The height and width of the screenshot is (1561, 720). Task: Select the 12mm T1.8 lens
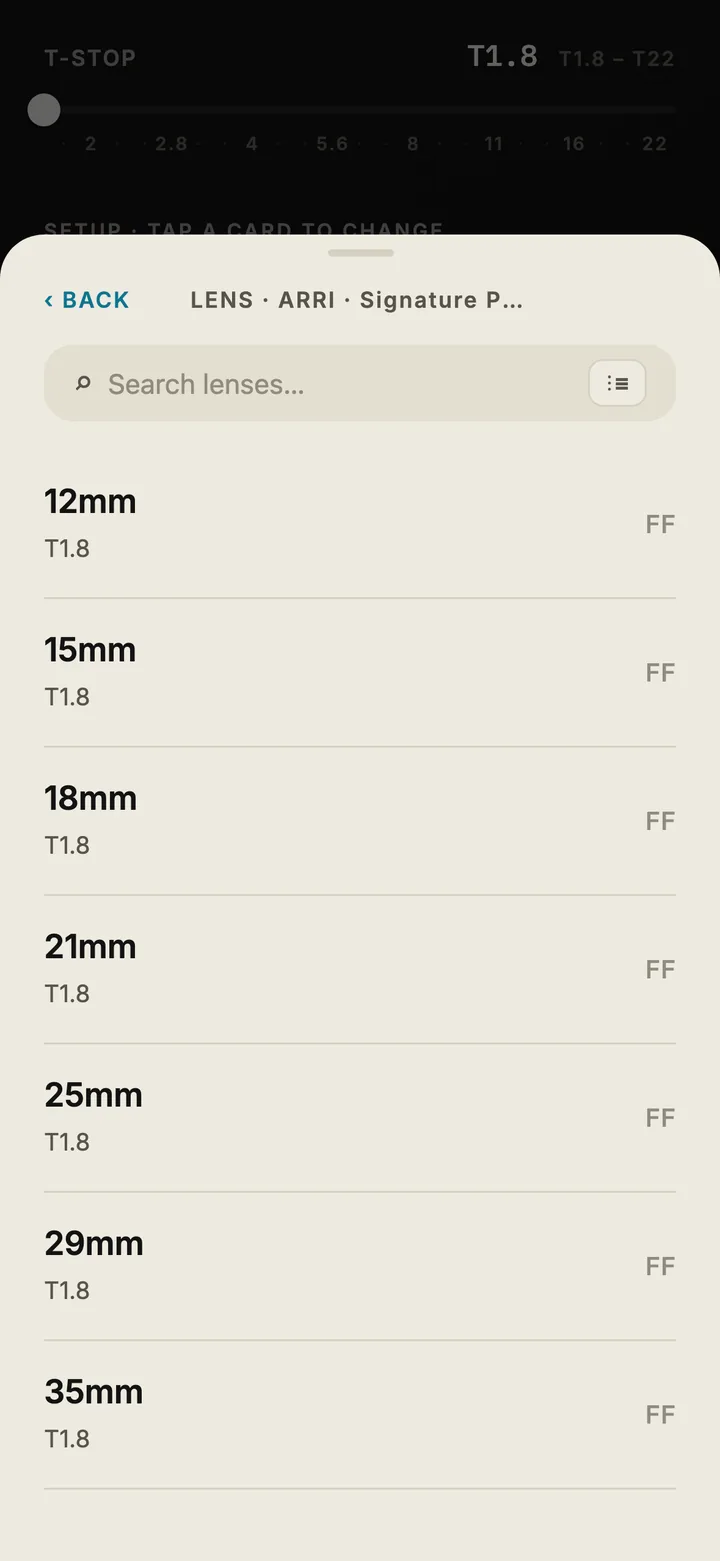[x=360, y=524]
